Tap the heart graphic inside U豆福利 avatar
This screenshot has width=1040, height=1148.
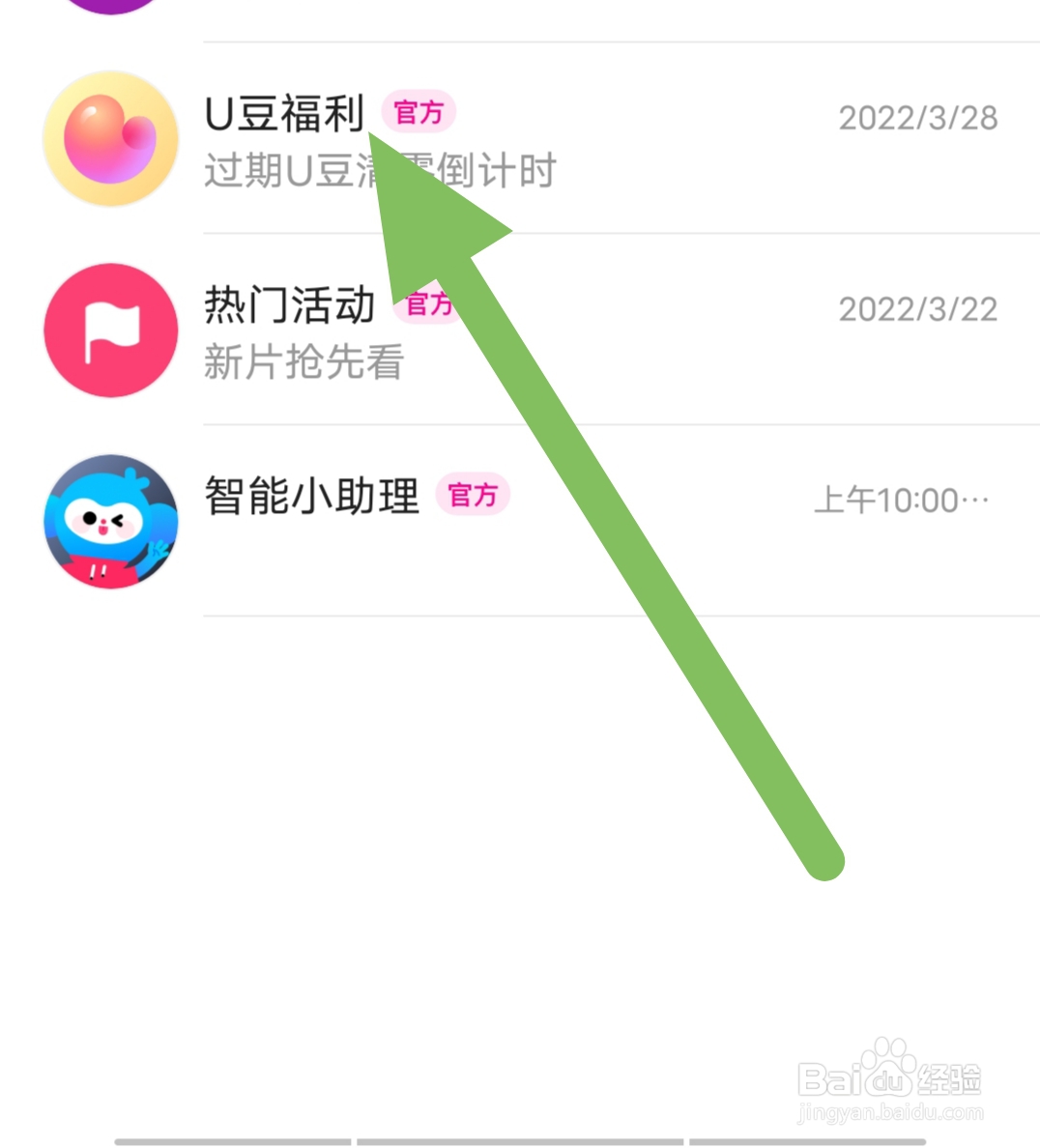(111, 140)
